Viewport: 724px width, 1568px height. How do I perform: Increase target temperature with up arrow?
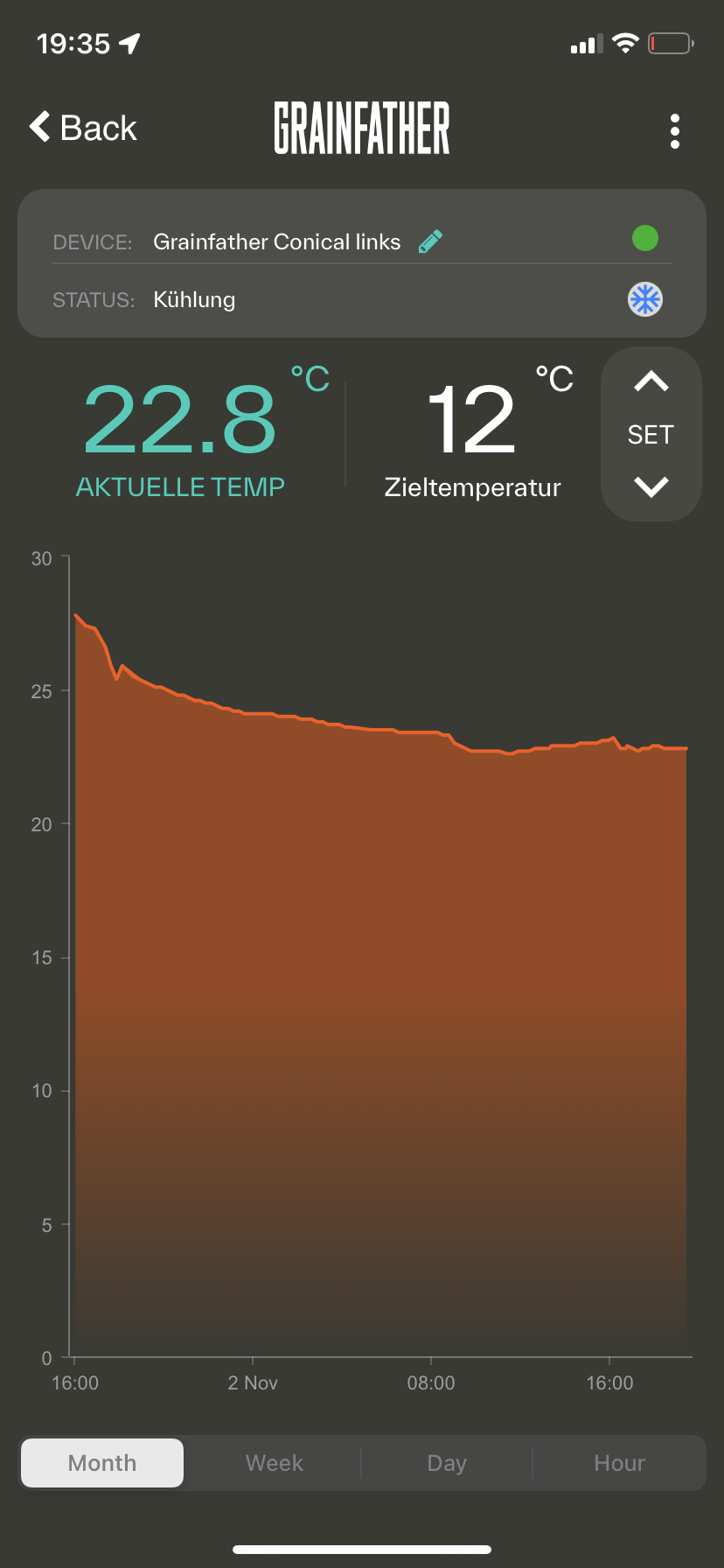(x=651, y=382)
